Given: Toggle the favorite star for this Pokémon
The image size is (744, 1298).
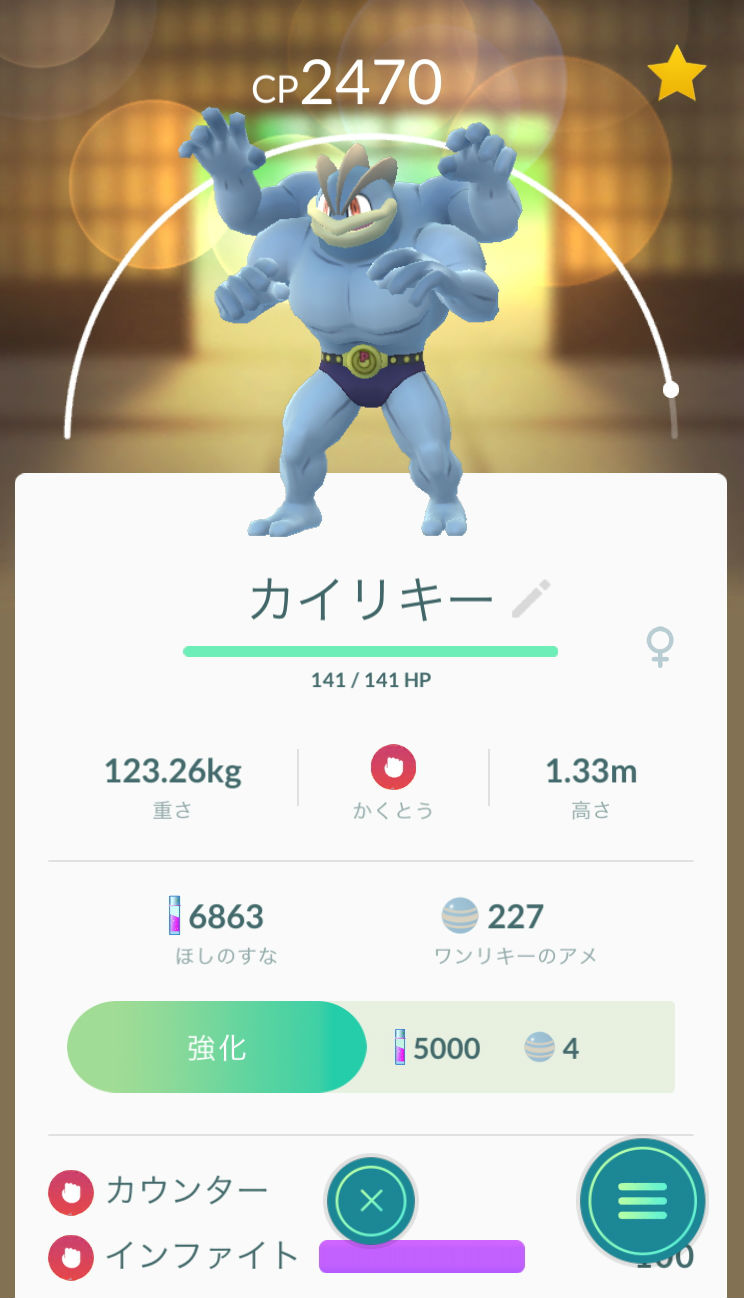Looking at the screenshot, I should pos(677,74).
